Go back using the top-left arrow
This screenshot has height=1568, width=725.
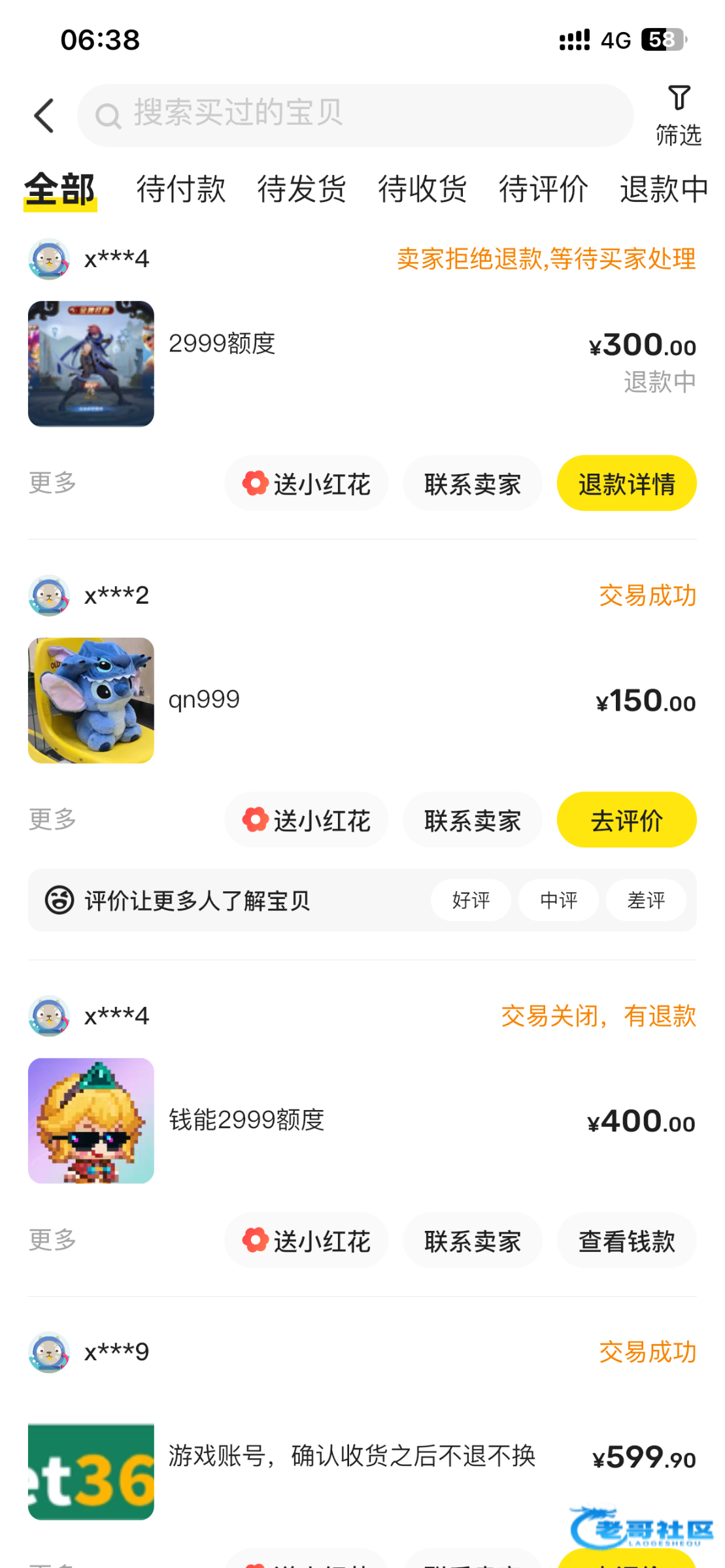44,116
